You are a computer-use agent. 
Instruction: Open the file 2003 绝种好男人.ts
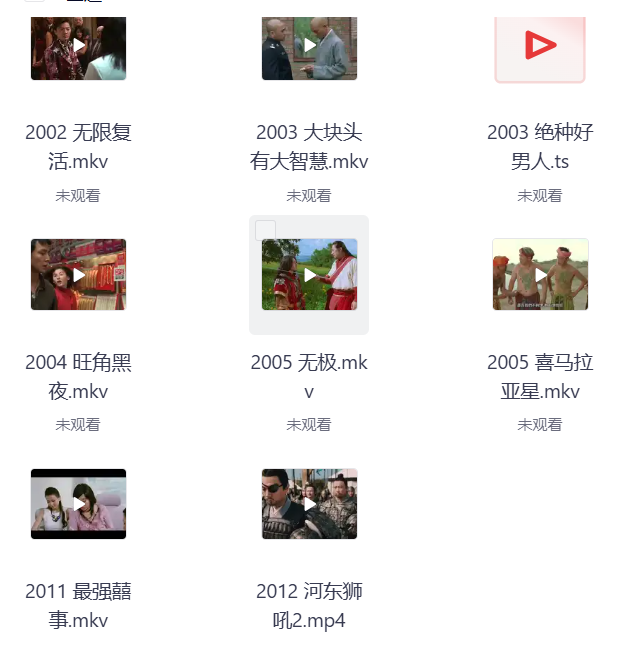click(540, 46)
